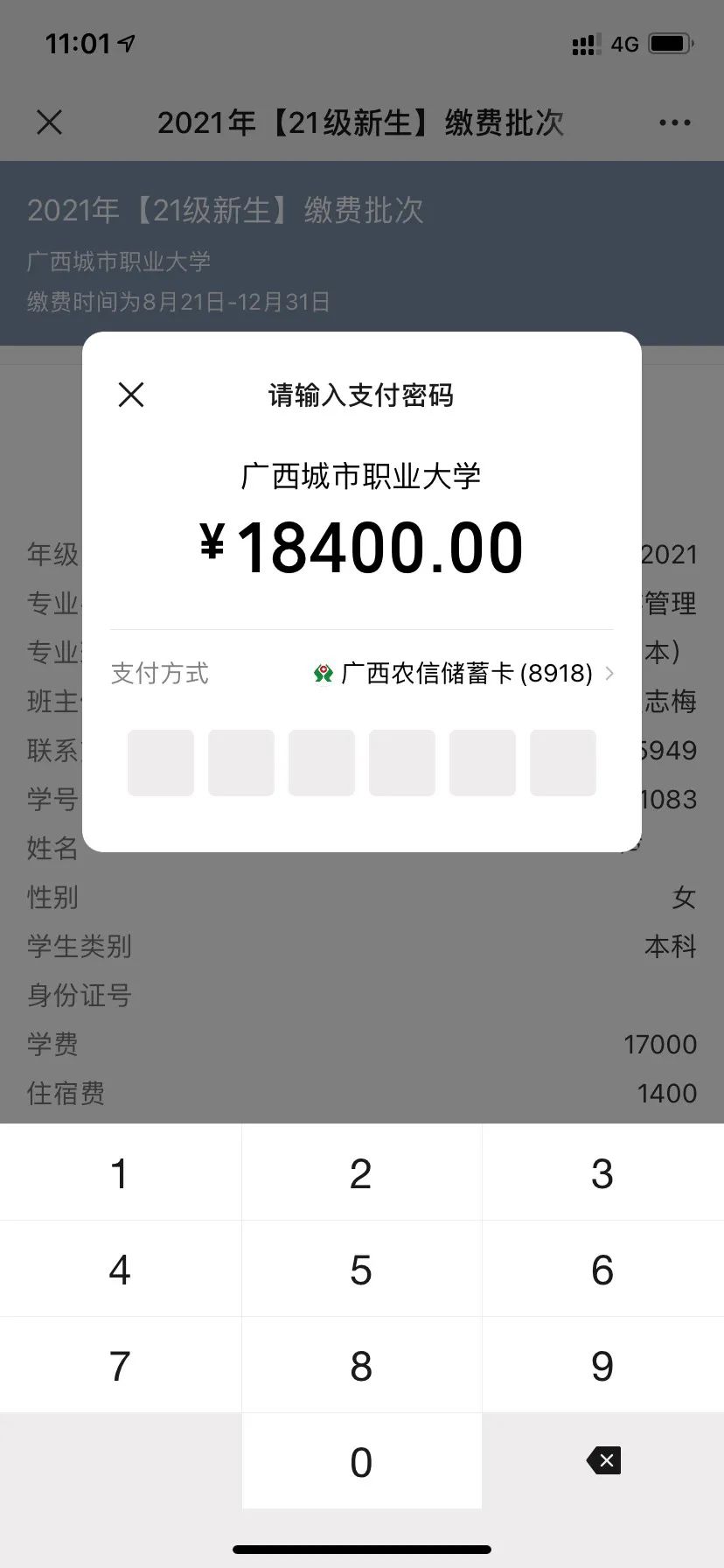Enter digit 0 on the keypad

point(361,1462)
